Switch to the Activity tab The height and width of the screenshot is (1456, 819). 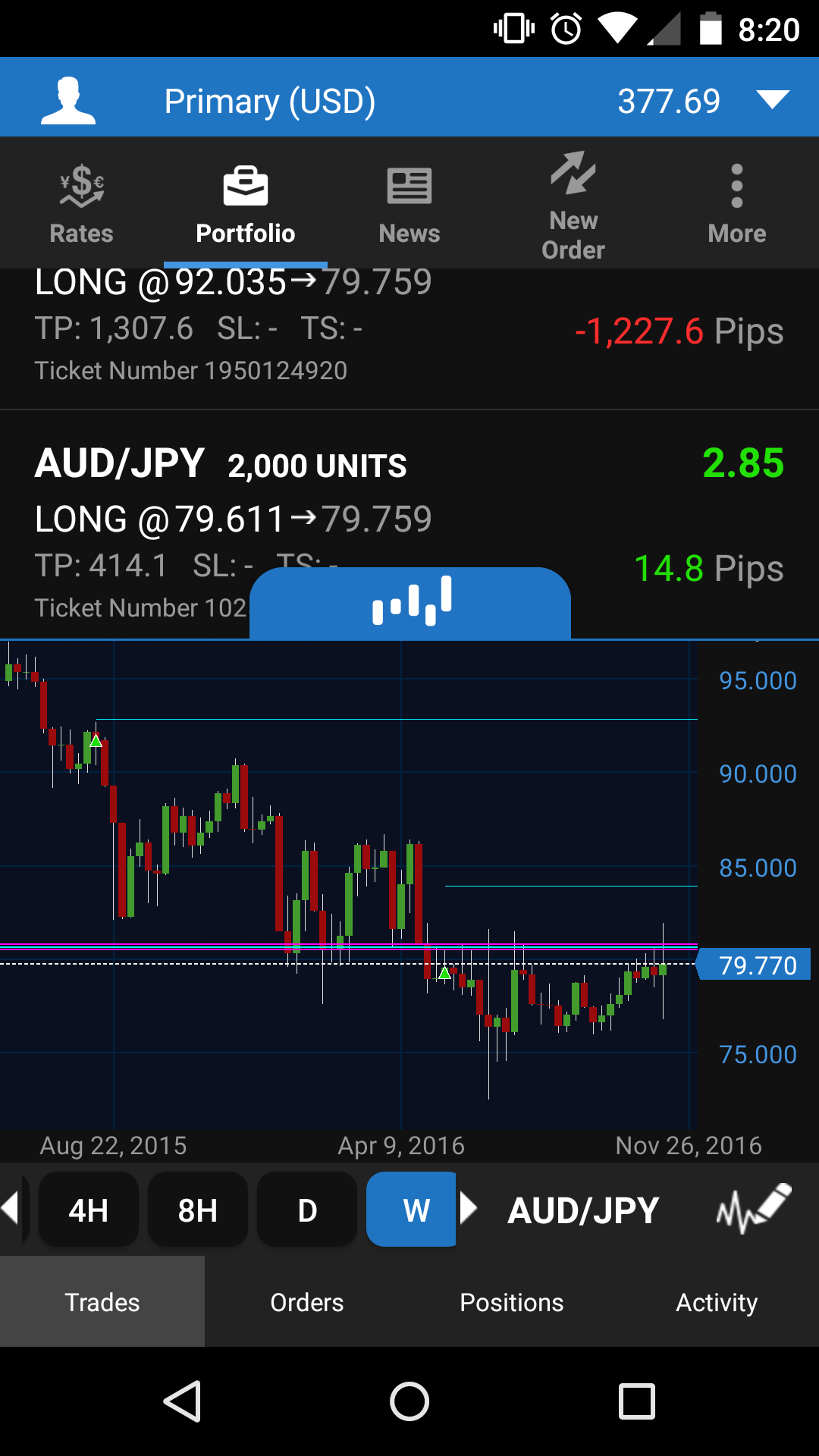point(717,1302)
